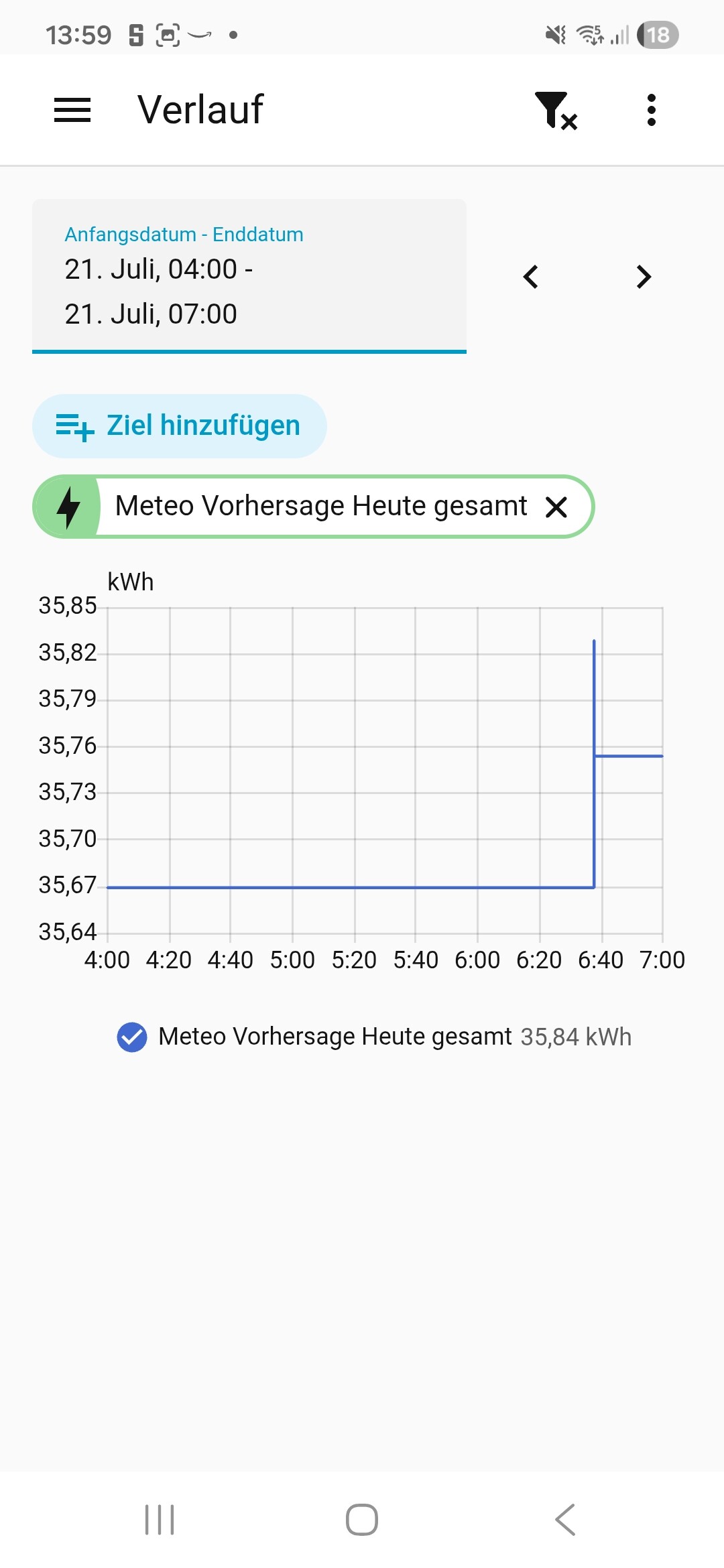The width and height of the screenshot is (724, 1568).
Task: Toggle the Meteo Vorhersage legend checkbox
Action: pos(132,1037)
